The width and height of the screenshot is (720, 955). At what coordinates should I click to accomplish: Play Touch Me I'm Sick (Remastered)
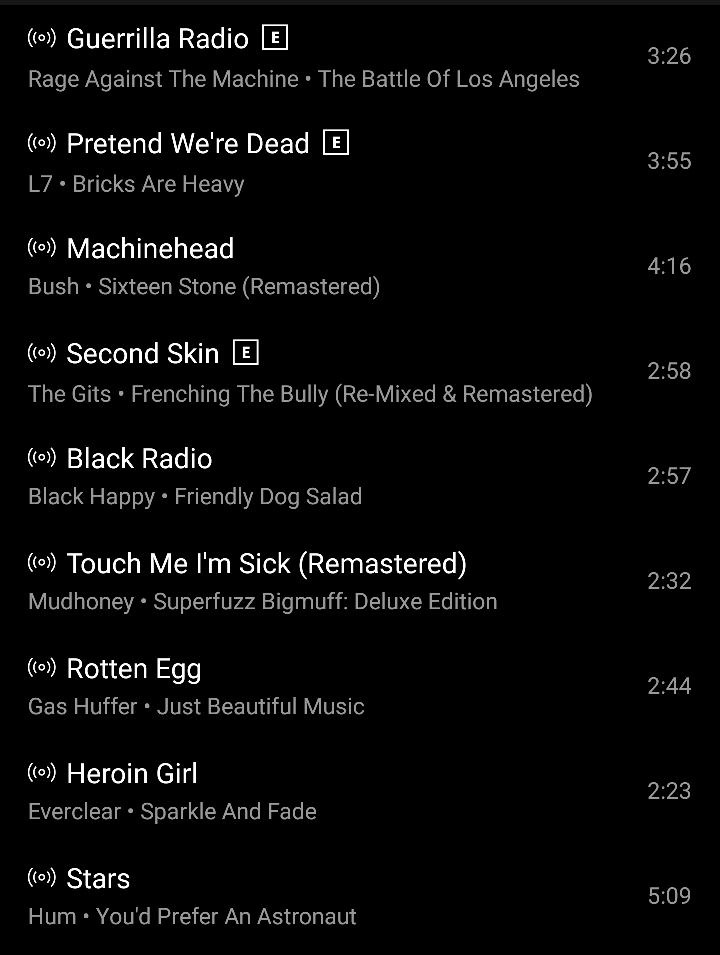pyautogui.click(x=266, y=564)
